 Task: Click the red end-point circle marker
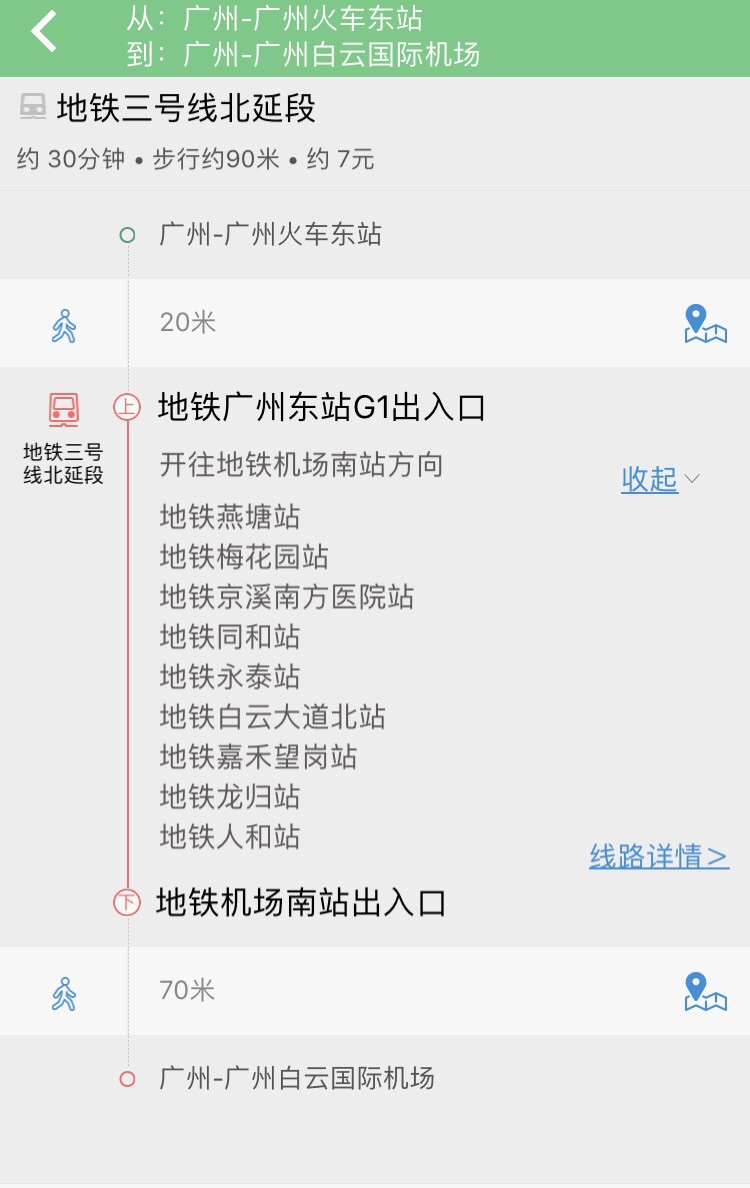pyautogui.click(x=126, y=1077)
